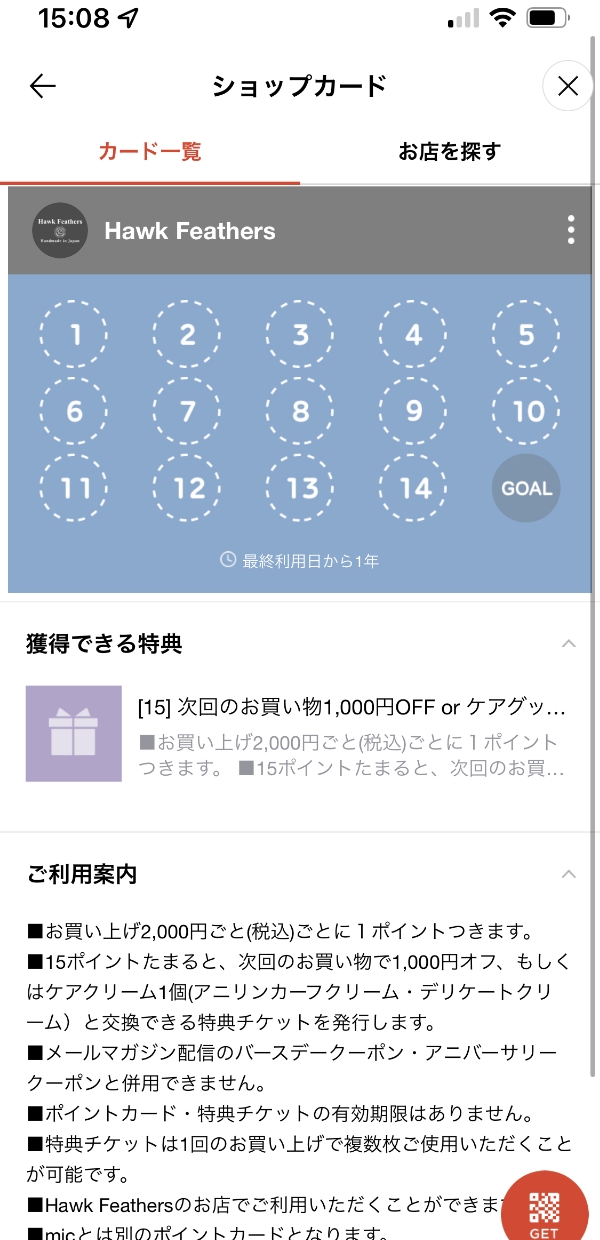Viewport: 600px width, 1240px height.
Task: Switch to the お店を探す tab
Action: pyautogui.click(x=449, y=152)
